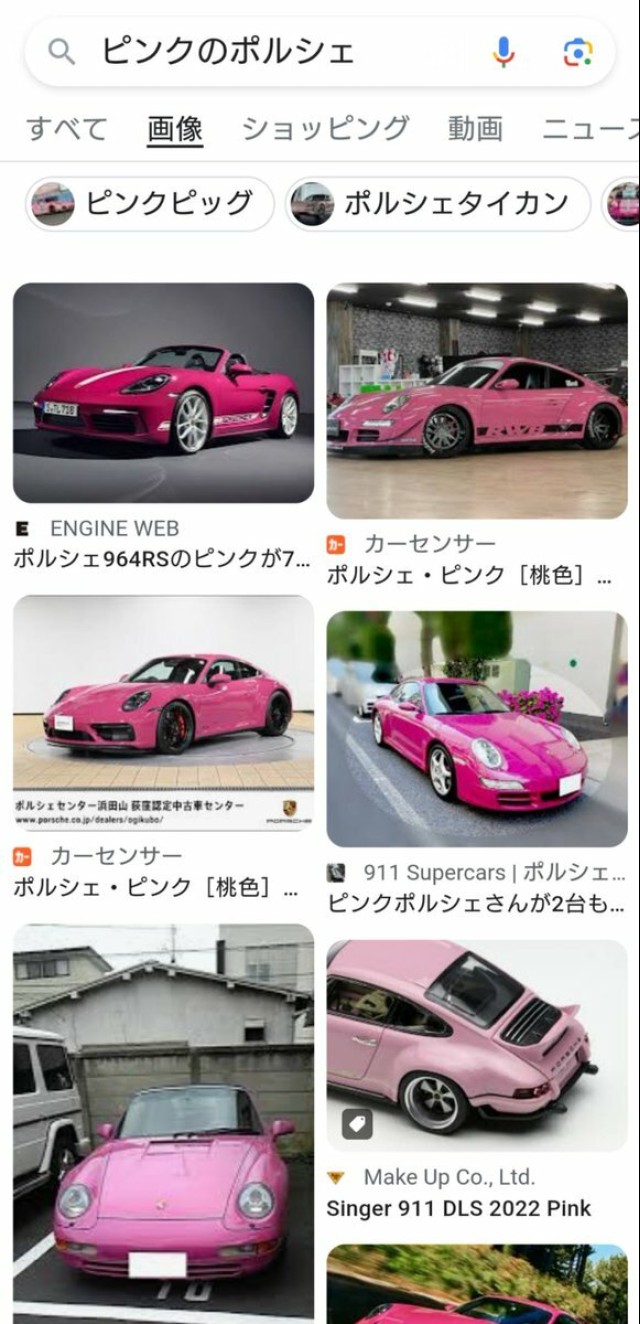This screenshot has height=1324, width=640.
Task: Filter results by ピンクピッグ chip
Action: click(x=150, y=204)
